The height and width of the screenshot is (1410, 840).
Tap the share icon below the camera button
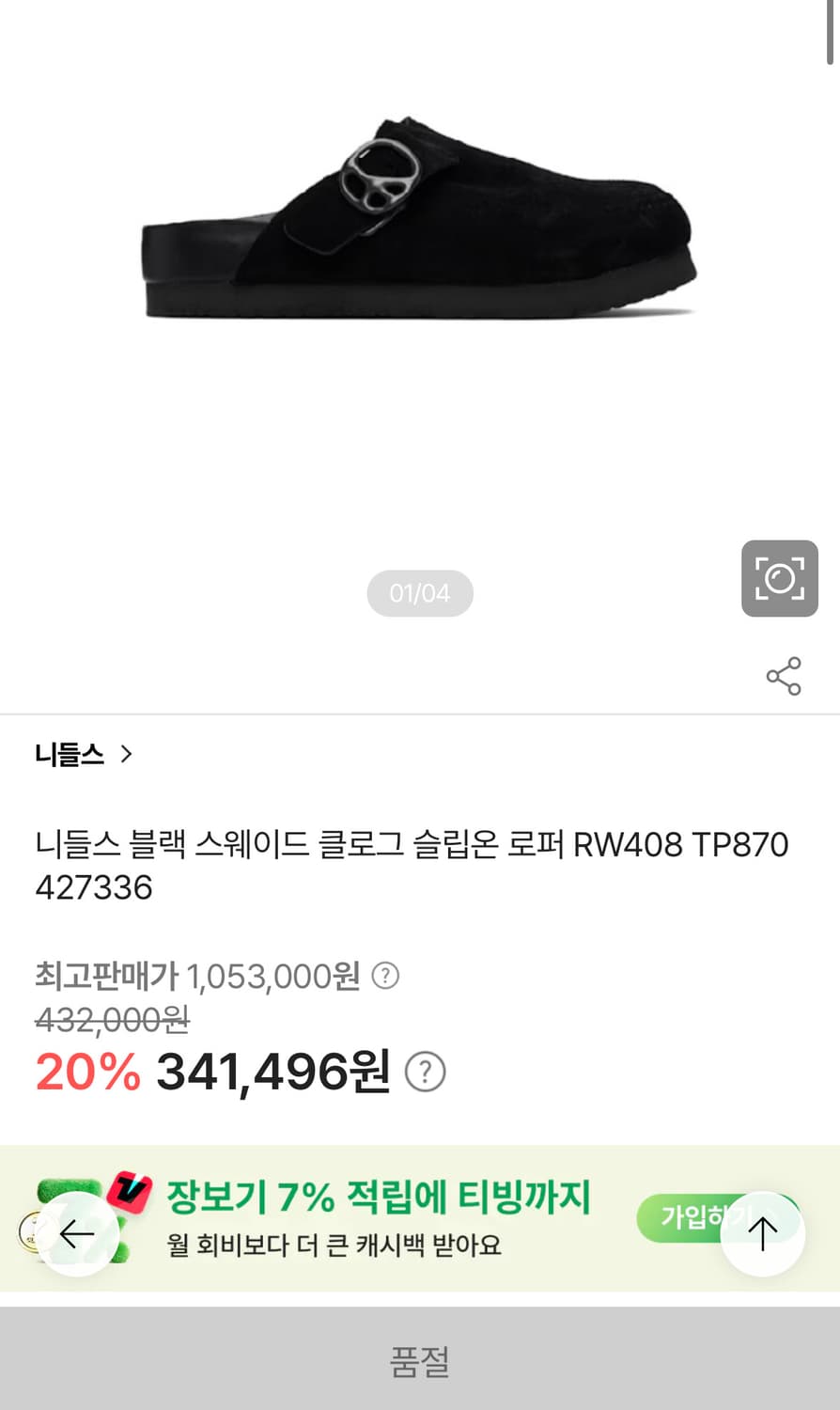(x=781, y=676)
